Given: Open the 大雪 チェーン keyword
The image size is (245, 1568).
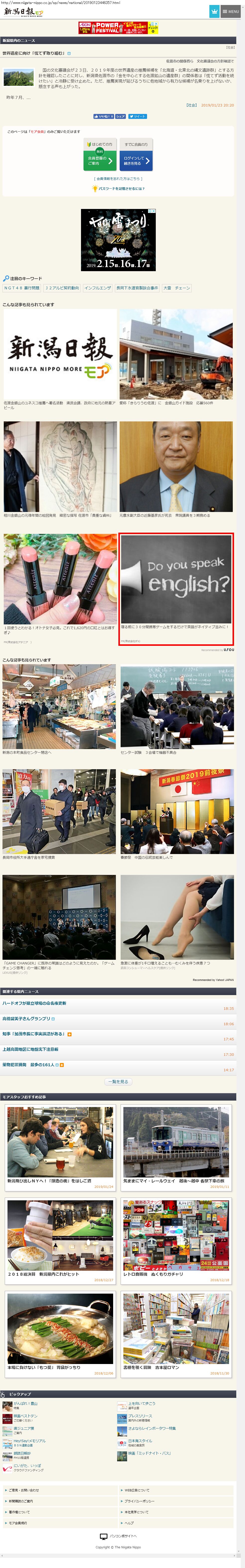Looking at the screenshot, I should pyautogui.click(x=177, y=288).
